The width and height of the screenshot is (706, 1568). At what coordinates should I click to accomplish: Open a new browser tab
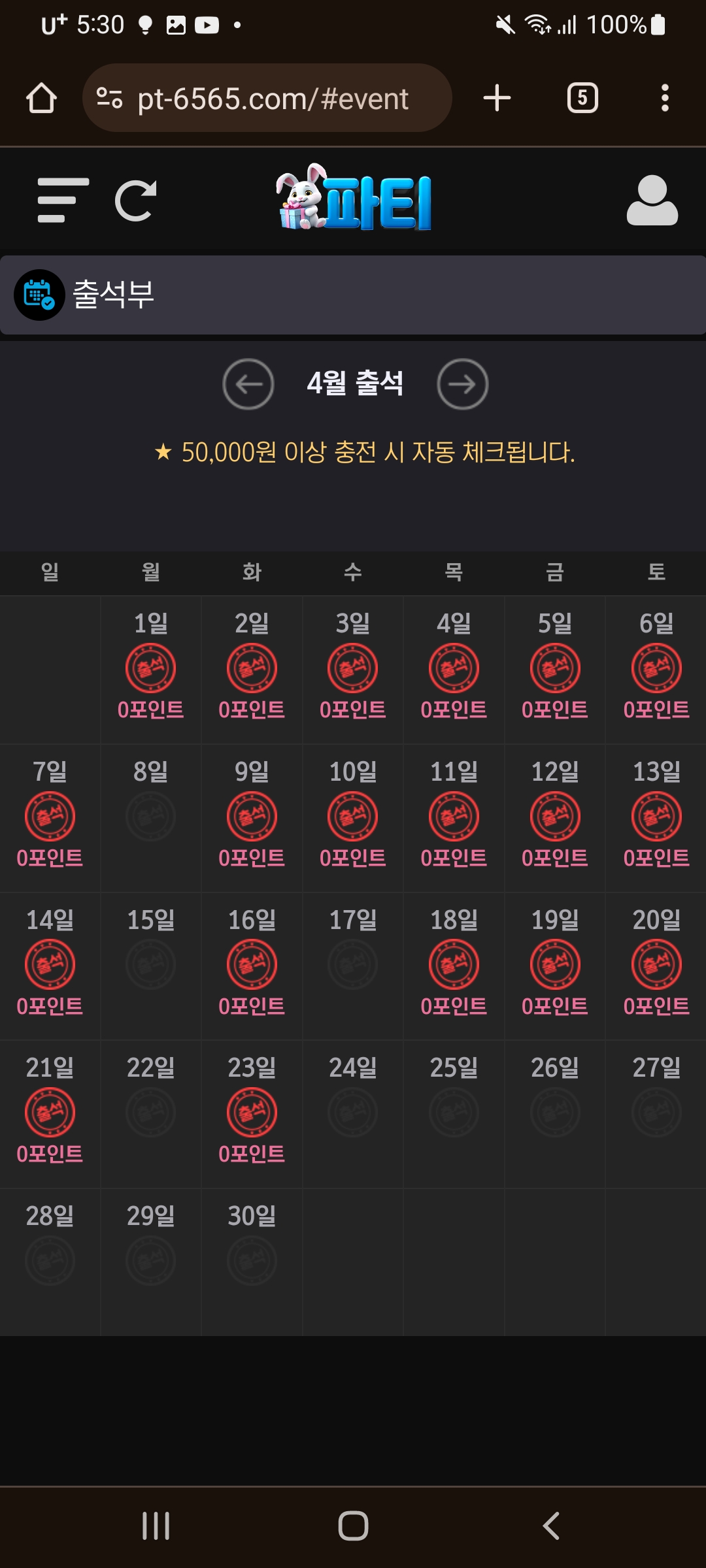(497, 98)
